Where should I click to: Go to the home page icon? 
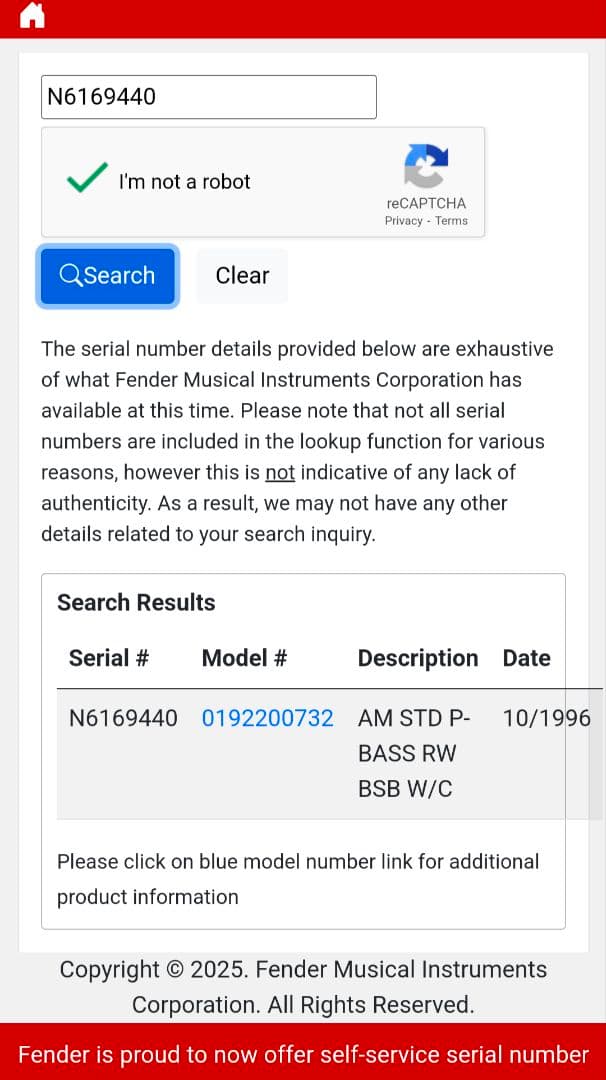(x=32, y=15)
